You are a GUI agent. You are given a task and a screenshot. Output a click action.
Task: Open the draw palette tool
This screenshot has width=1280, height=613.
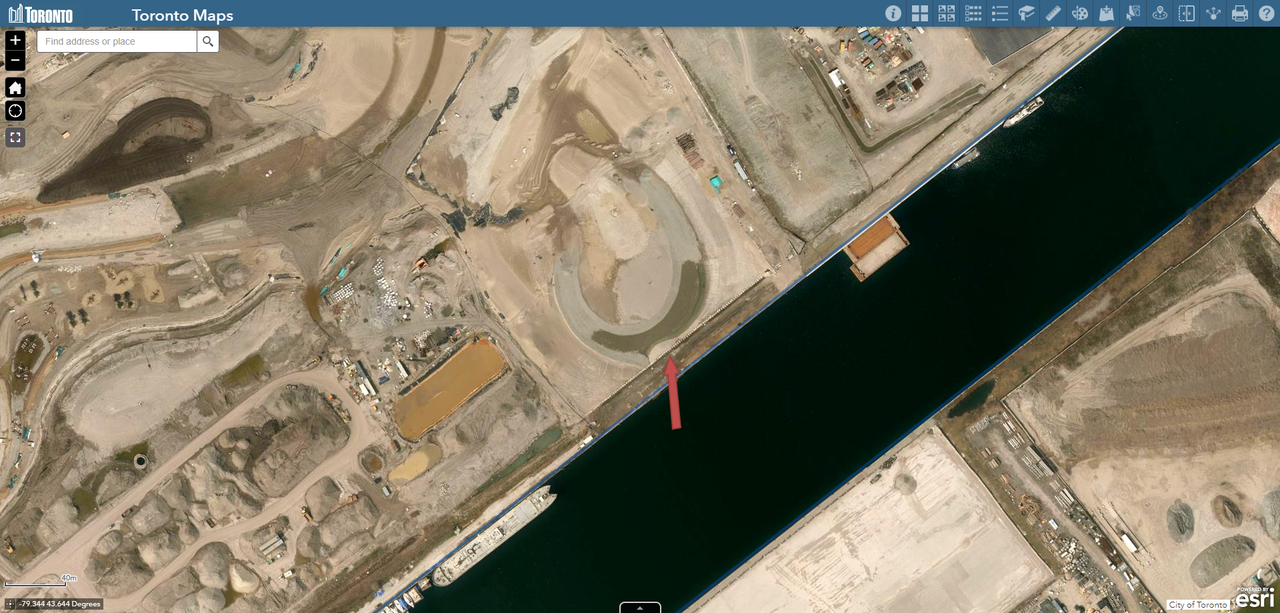click(x=1080, y=13)
